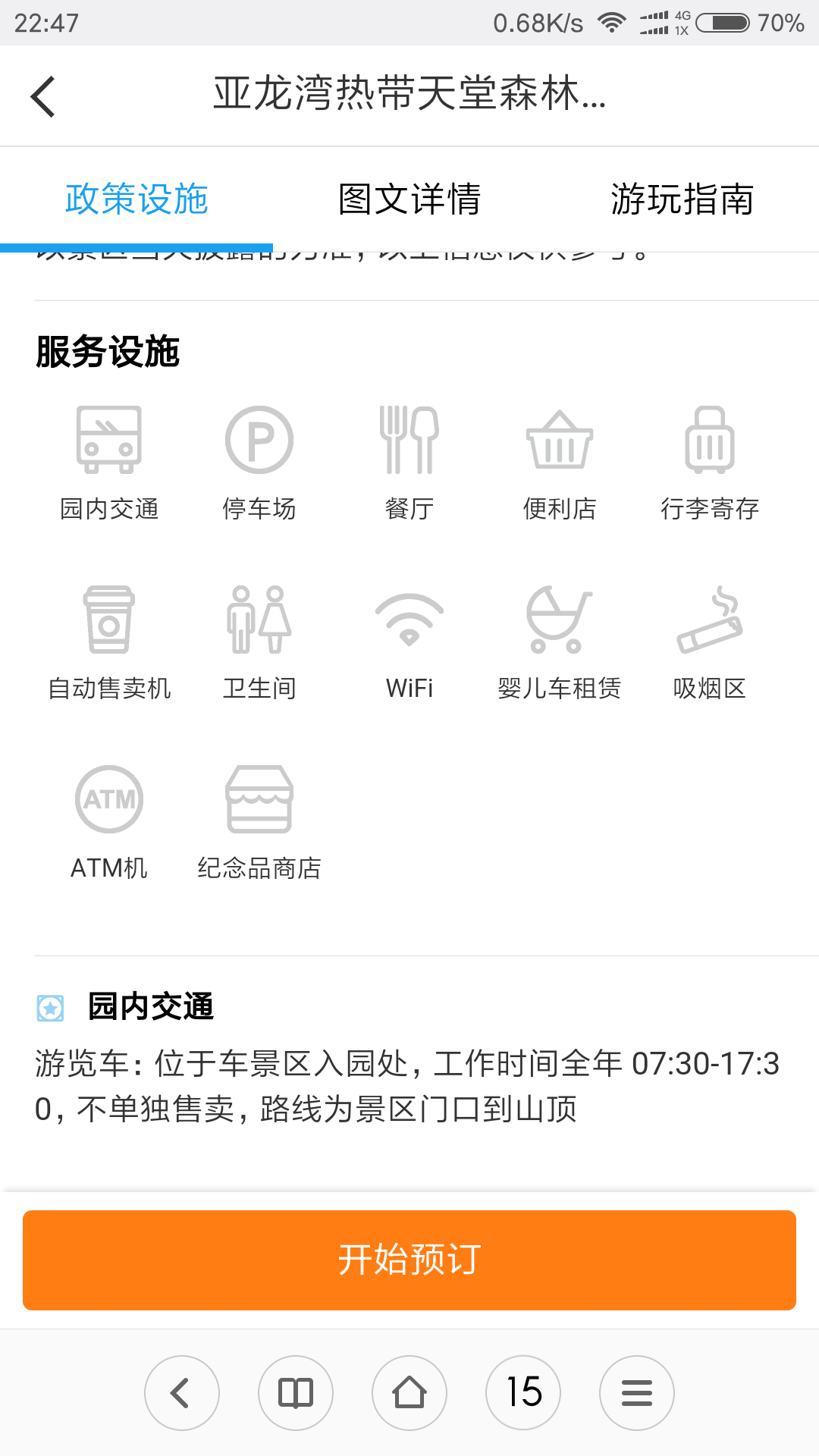This screenshot has height=1456, width=819.
Task: Tap the browser back button
Action: click(182, 1393)
